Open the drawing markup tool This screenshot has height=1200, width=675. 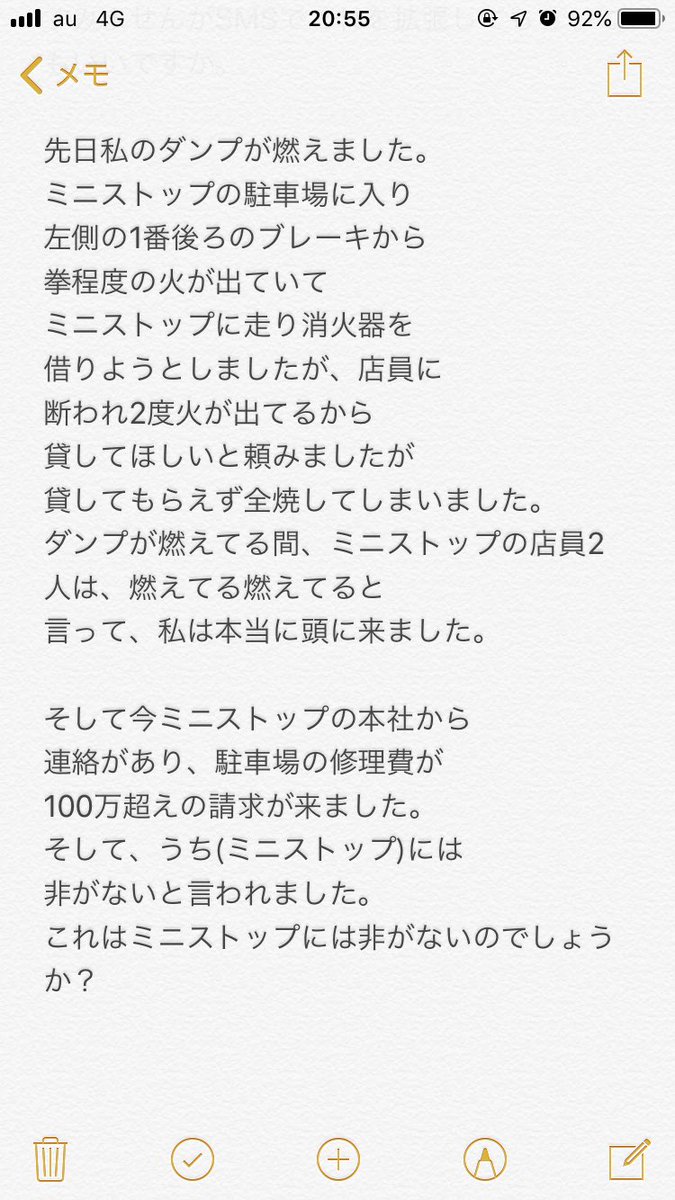484,1159
